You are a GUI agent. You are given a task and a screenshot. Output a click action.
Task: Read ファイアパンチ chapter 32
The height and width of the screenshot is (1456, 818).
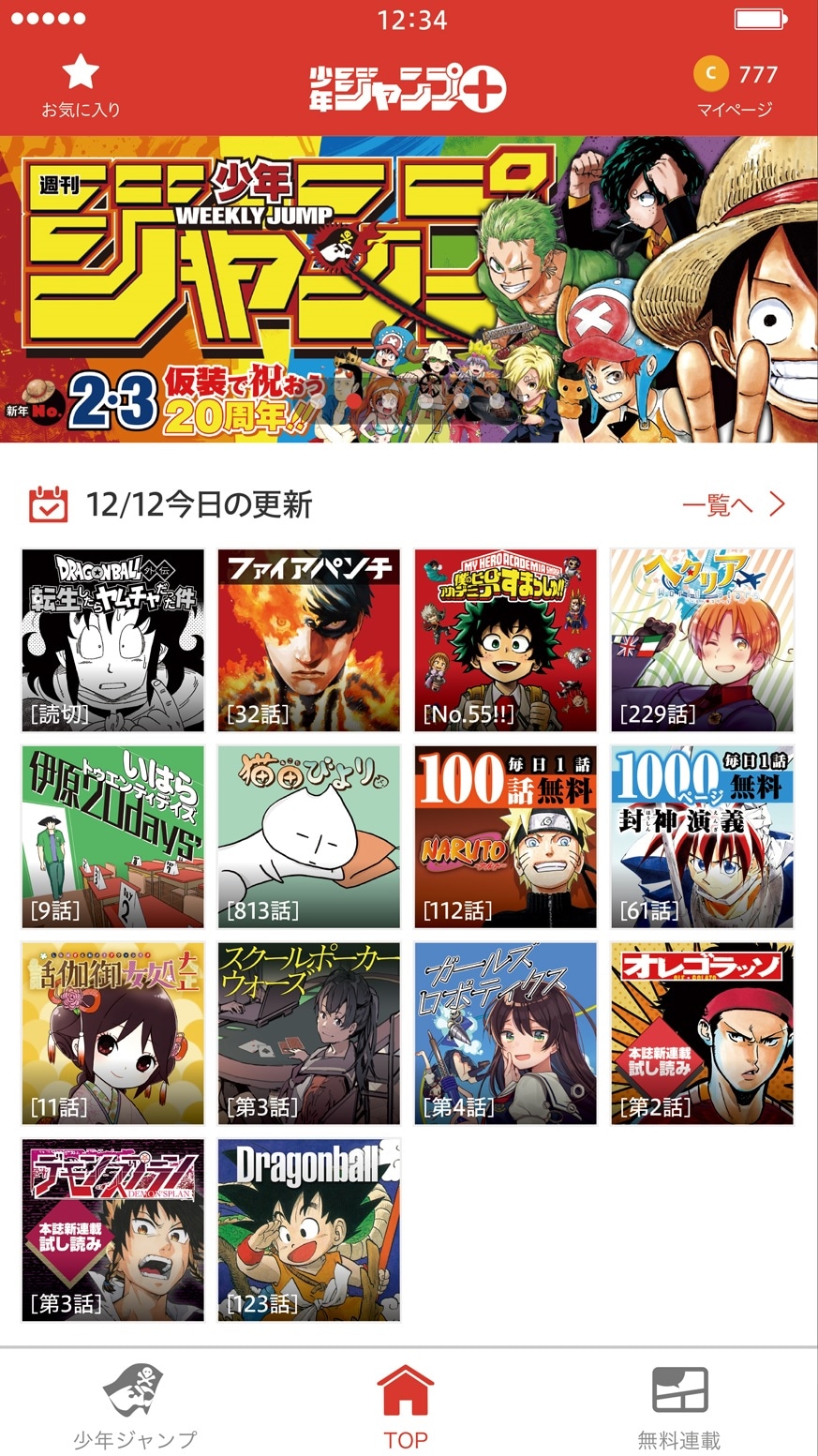309,640
